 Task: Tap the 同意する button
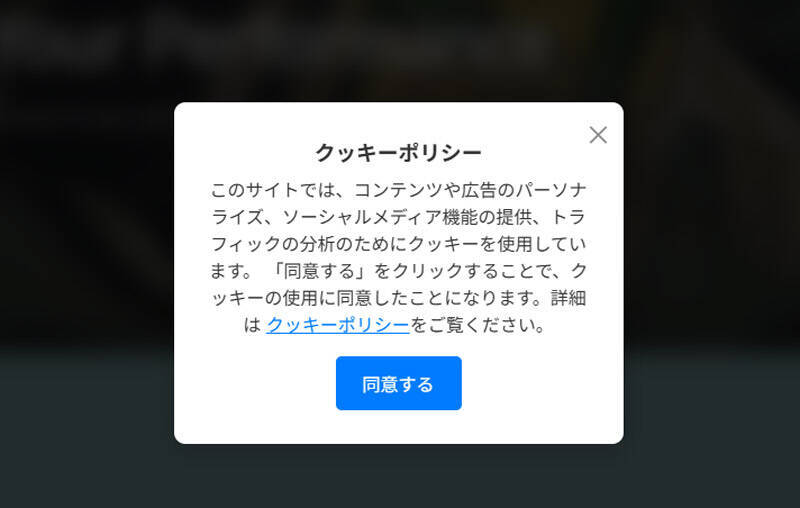[398, 384]
